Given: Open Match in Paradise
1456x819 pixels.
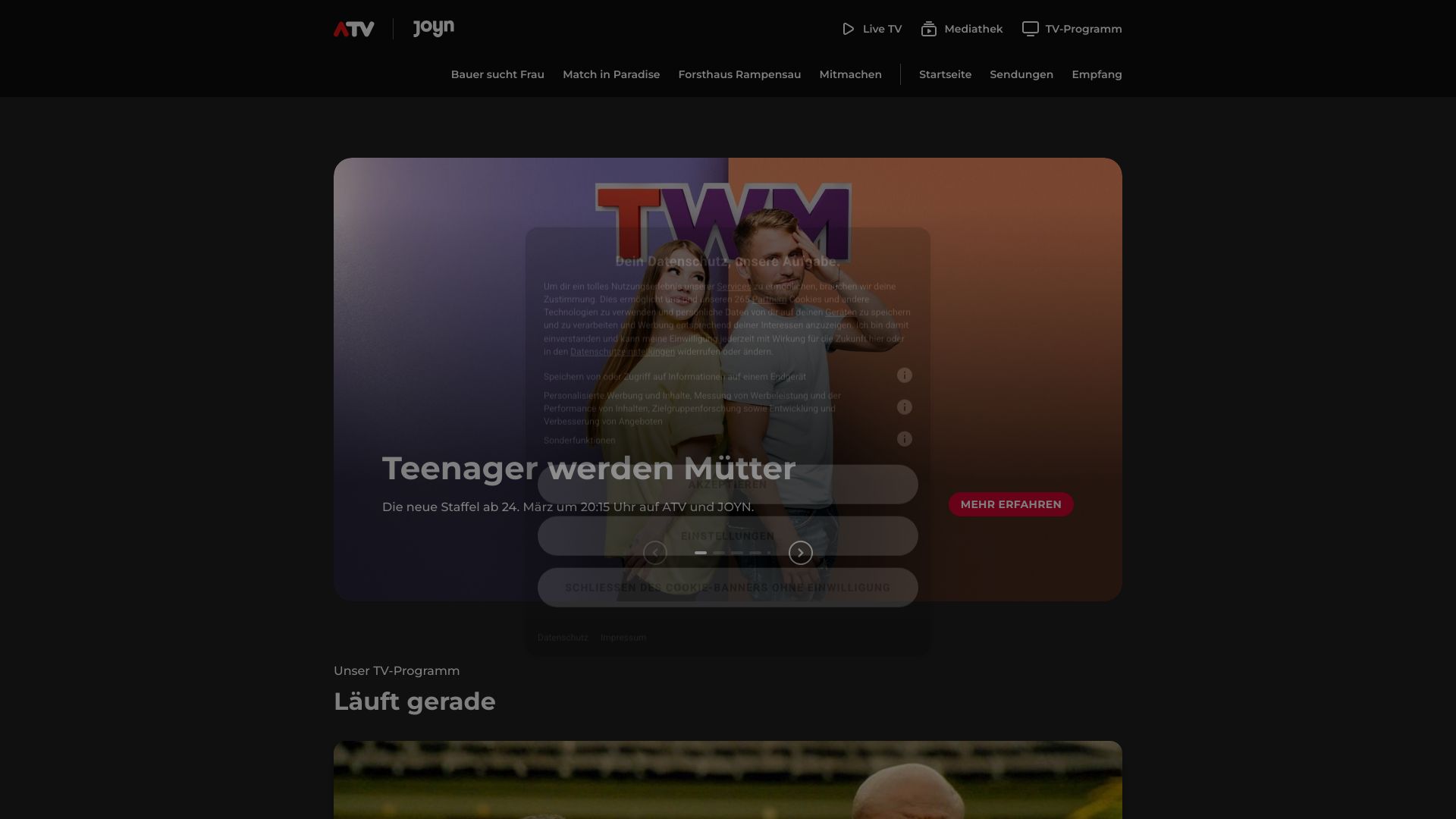Looking at the screenshot, I should pyautogui.click(x=611, y=74).
